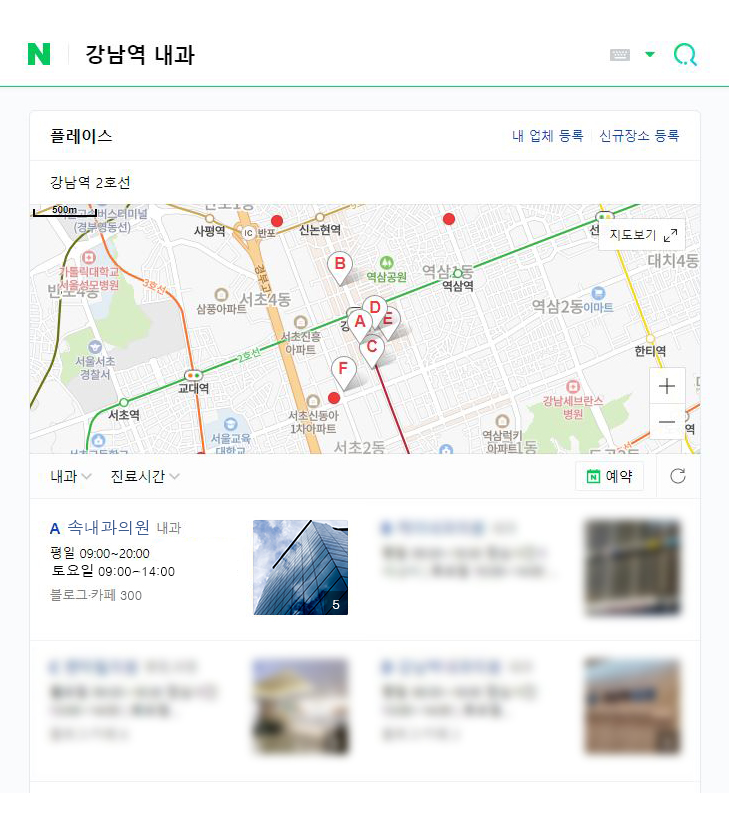Image resolution: width=729 pixels, height=818 pixels.
Task: View photos of 속내과의원 building
Action: click(x=300, y=567)
